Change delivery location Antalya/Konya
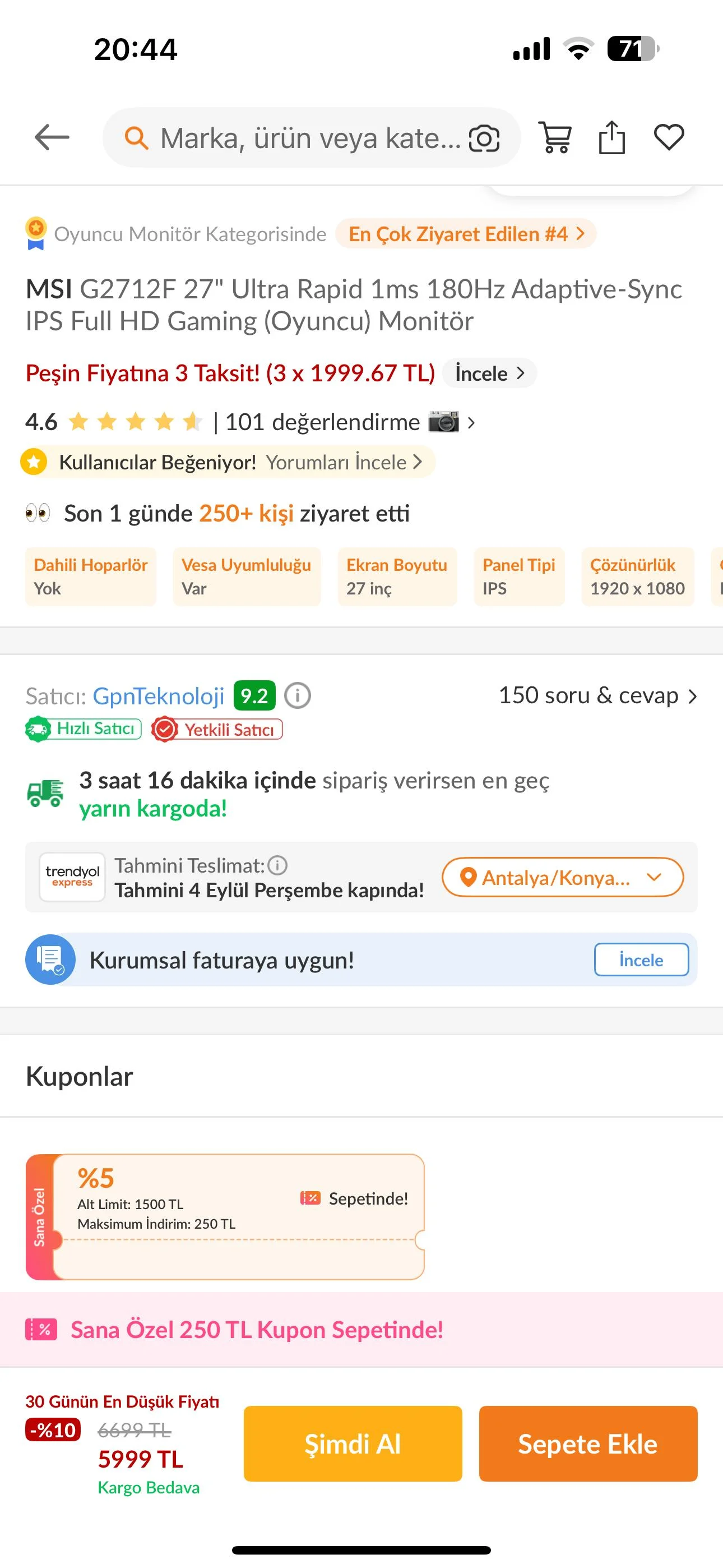The height and width of the screenshot is (1568, 723). 562,877
